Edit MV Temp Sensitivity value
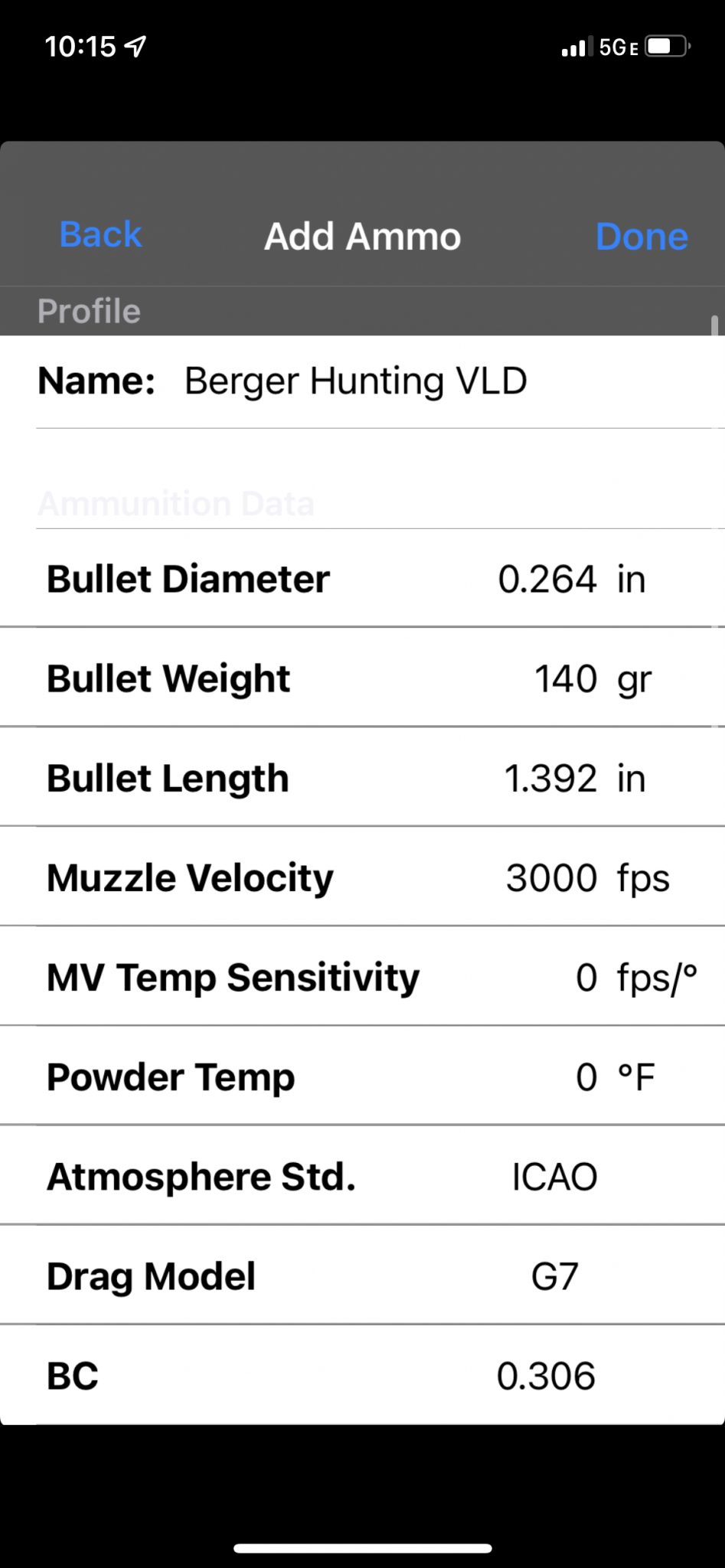725x1568 pixels. point(586,978)
